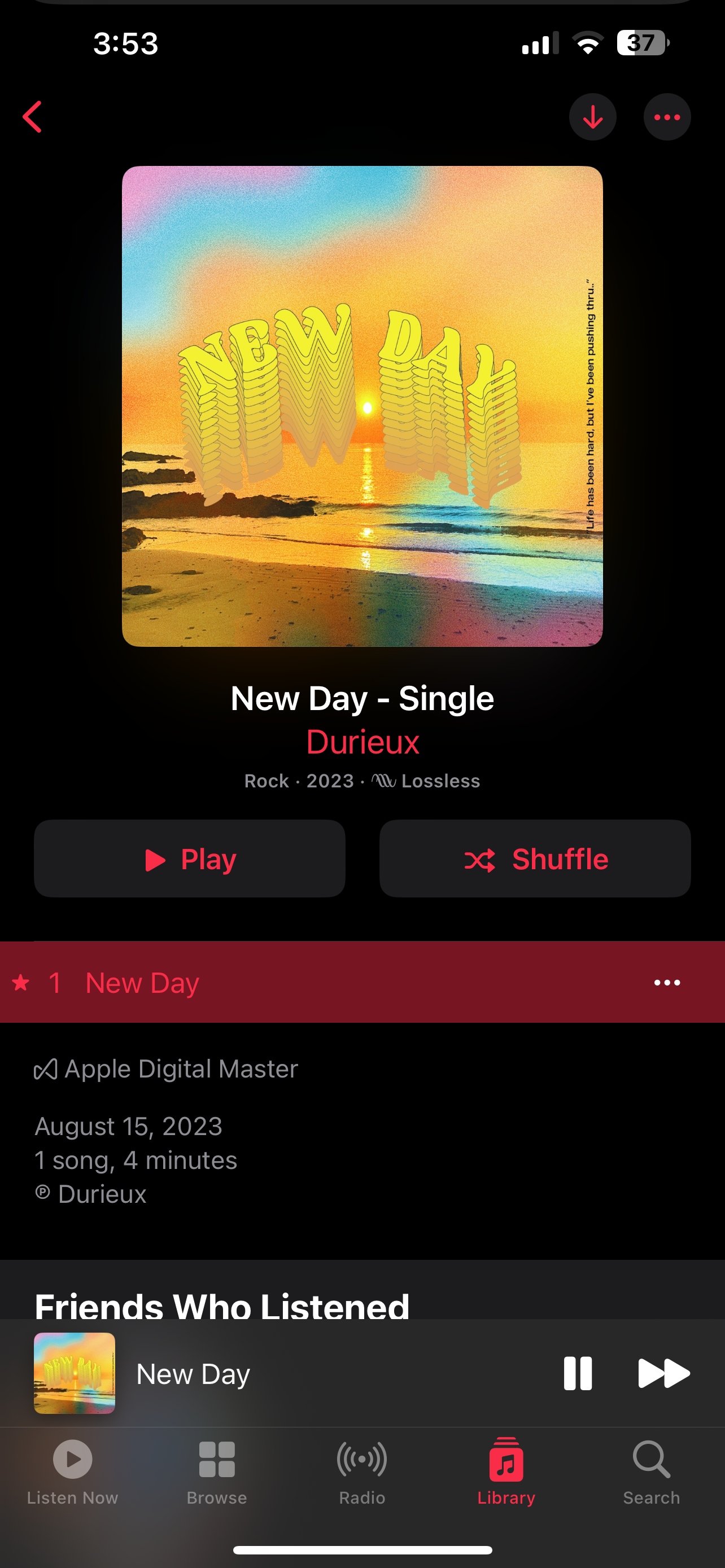
Task: Tap the Play button
Action: (189, 859)
